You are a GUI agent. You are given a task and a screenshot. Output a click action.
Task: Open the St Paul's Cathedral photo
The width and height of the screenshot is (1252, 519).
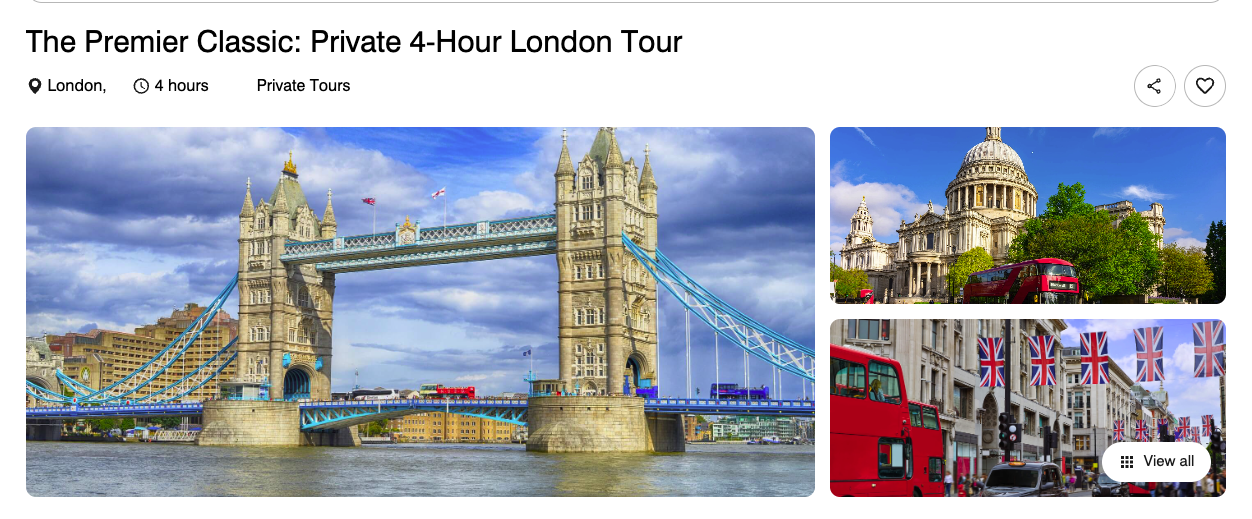(x=1027, y=215)
